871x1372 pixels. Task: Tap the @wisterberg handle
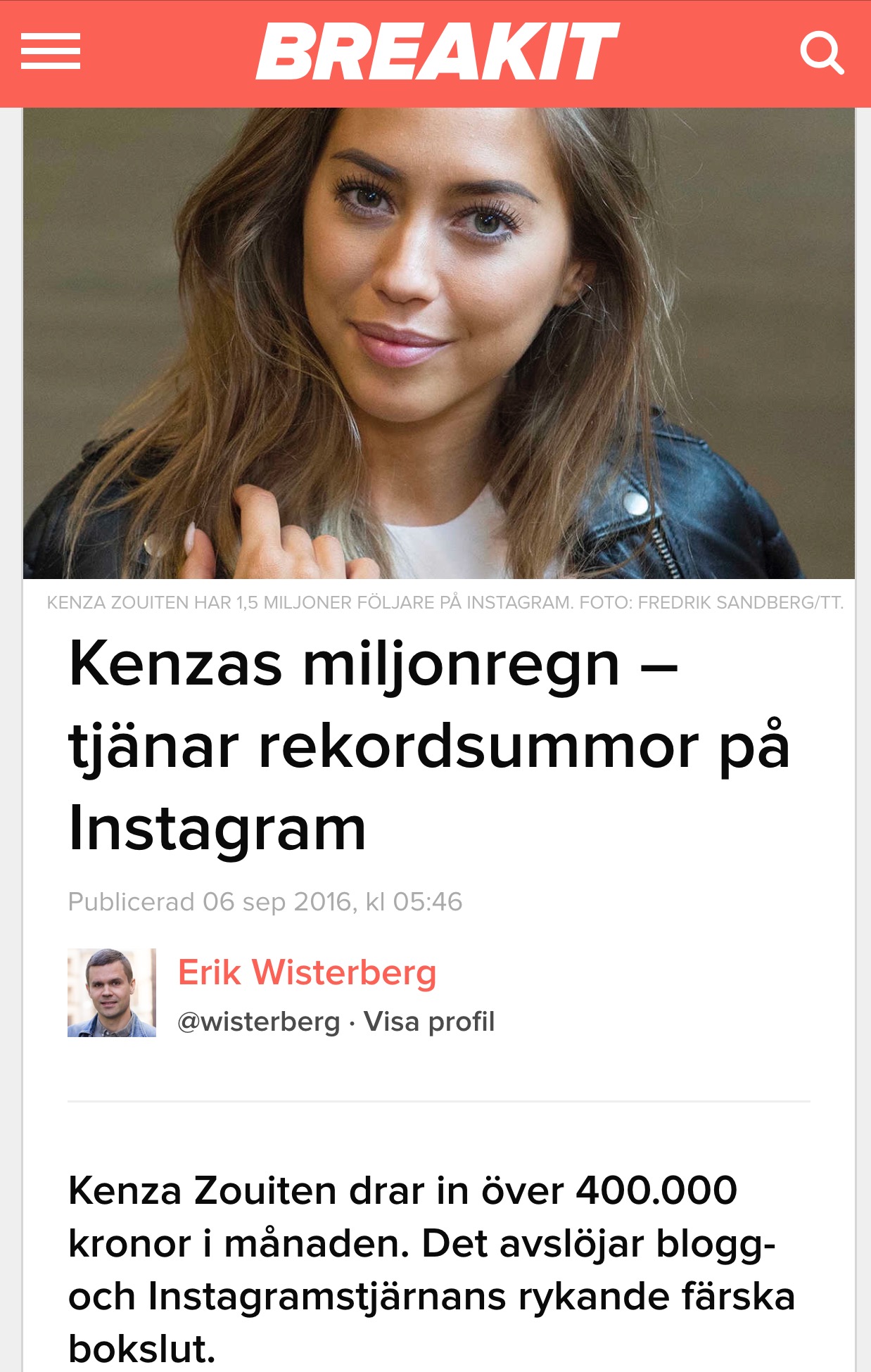coord(259,1022)
